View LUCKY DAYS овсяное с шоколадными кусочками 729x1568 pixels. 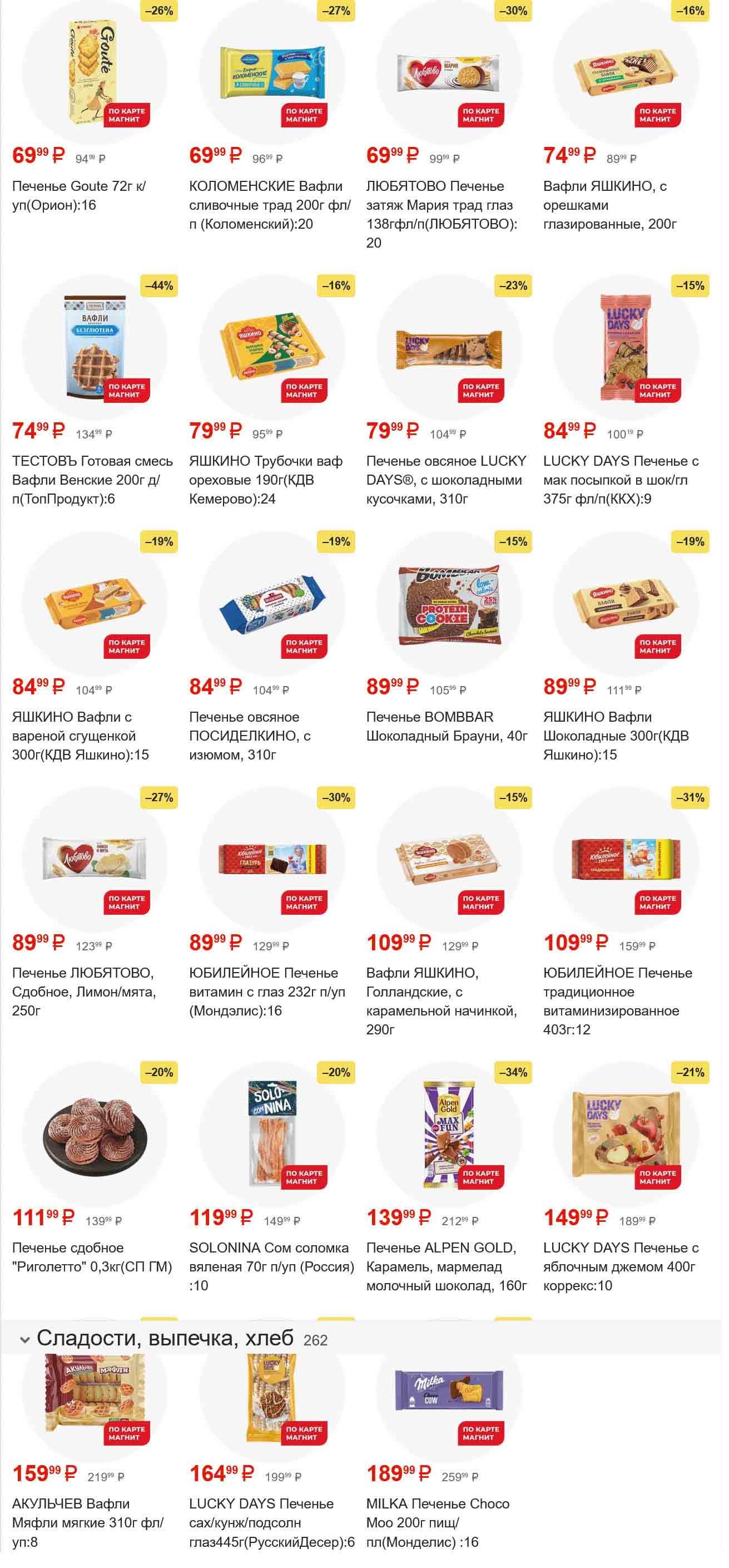(449, 348)
